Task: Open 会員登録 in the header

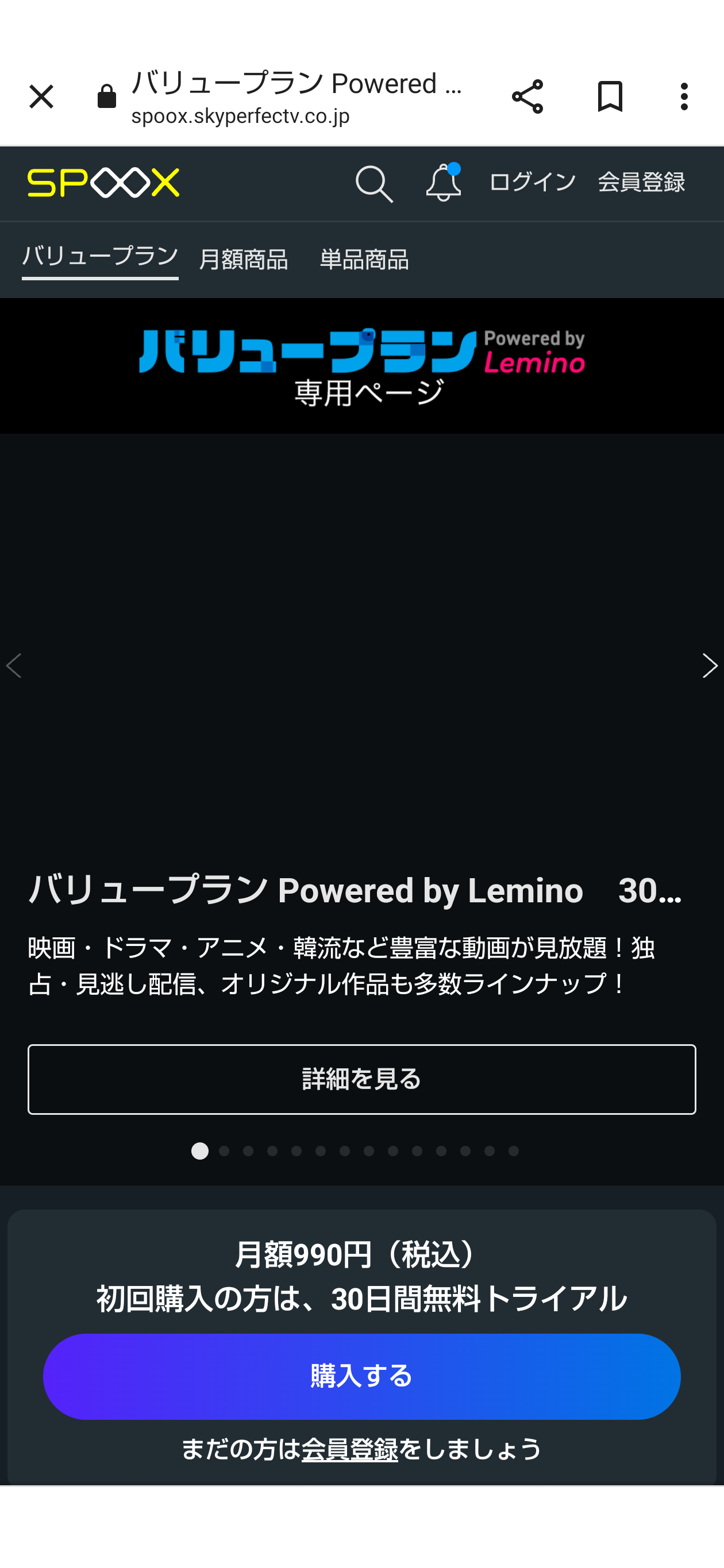Action: pos(641,182)
